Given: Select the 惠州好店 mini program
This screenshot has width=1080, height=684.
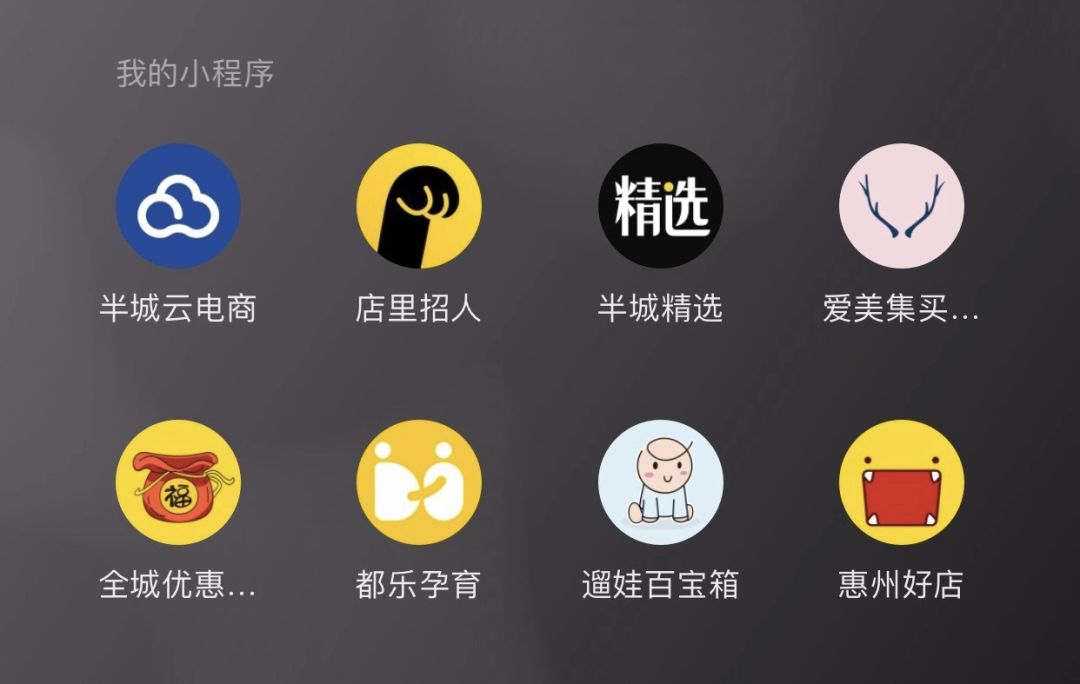Looking at the screenshot, I should coord(901,482).
